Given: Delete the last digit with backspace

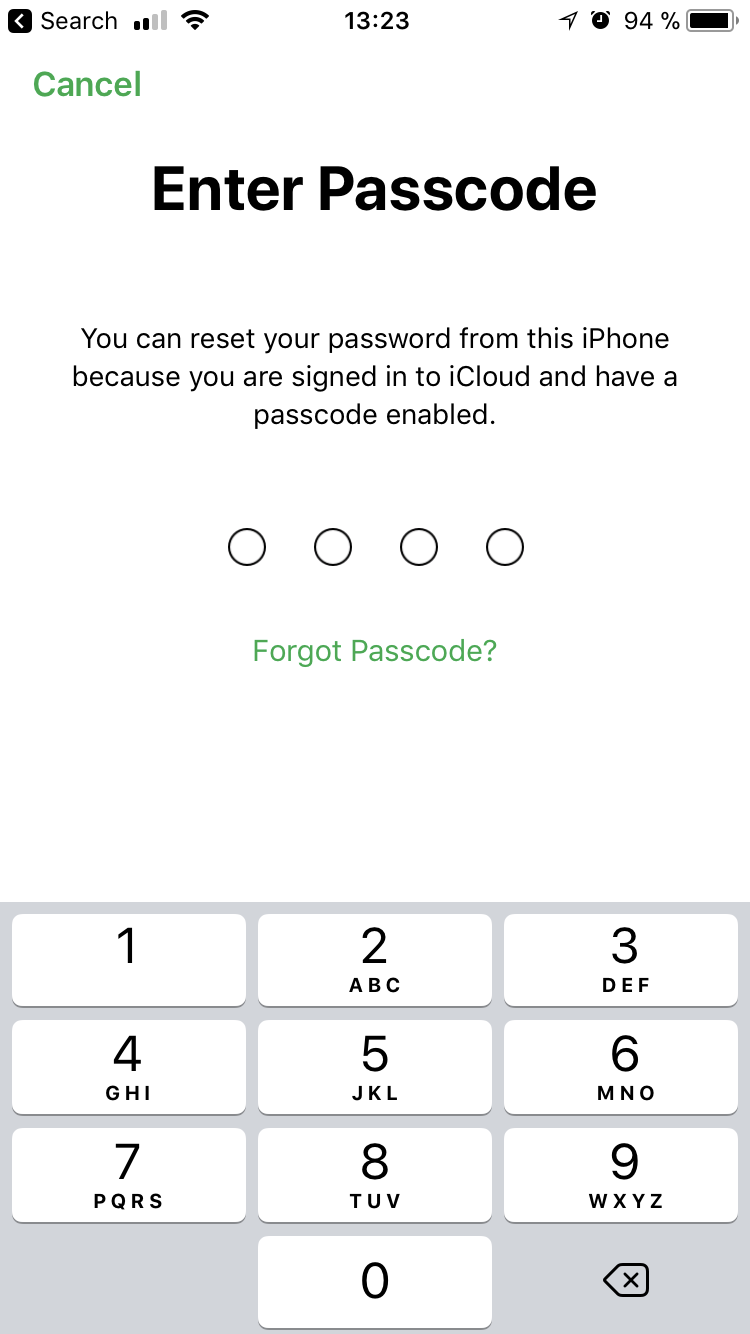Looking at the screenshot, I should [627, 1280].
